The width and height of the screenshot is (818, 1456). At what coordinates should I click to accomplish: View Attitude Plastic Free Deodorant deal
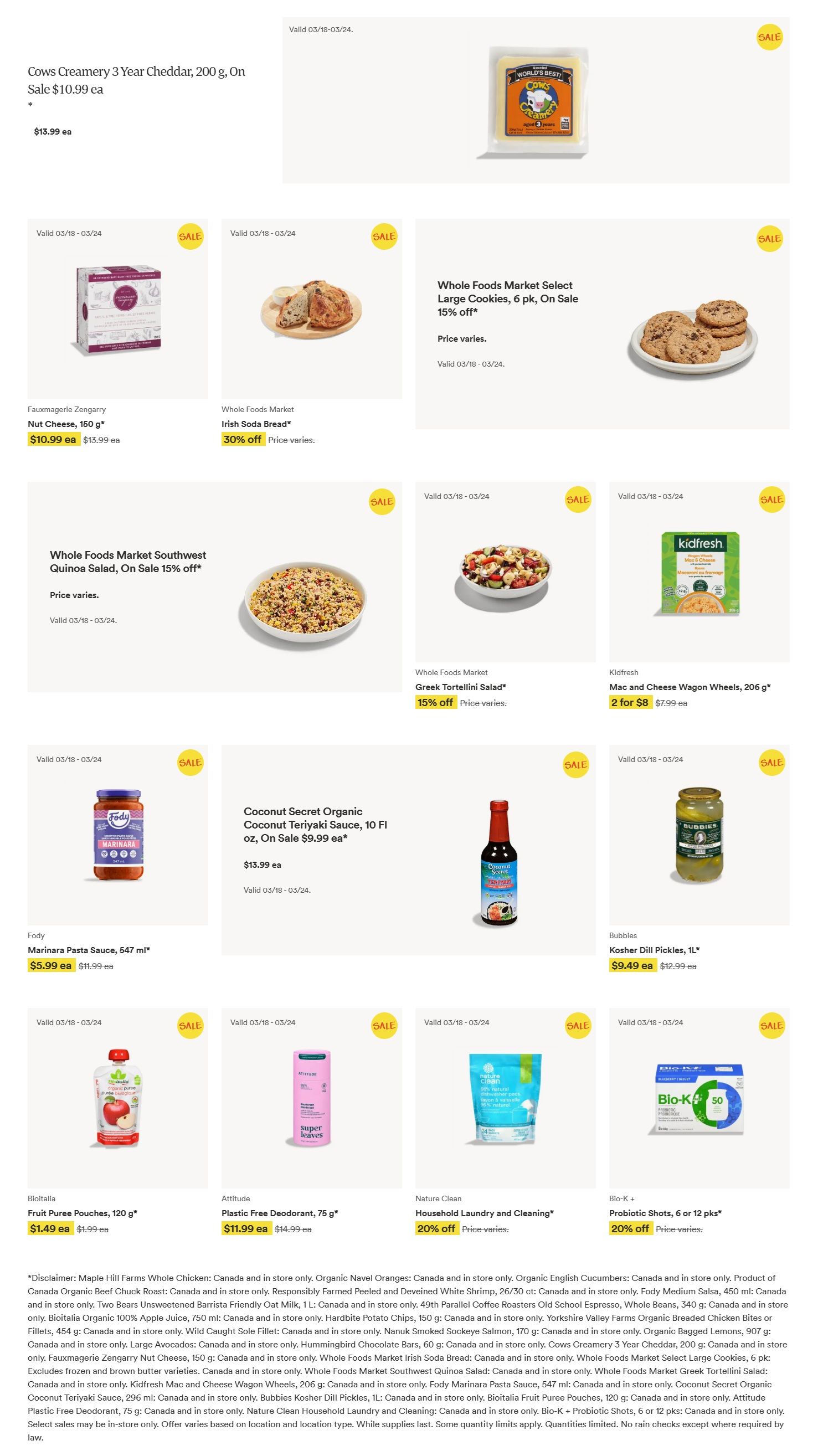click(311, 1098)
